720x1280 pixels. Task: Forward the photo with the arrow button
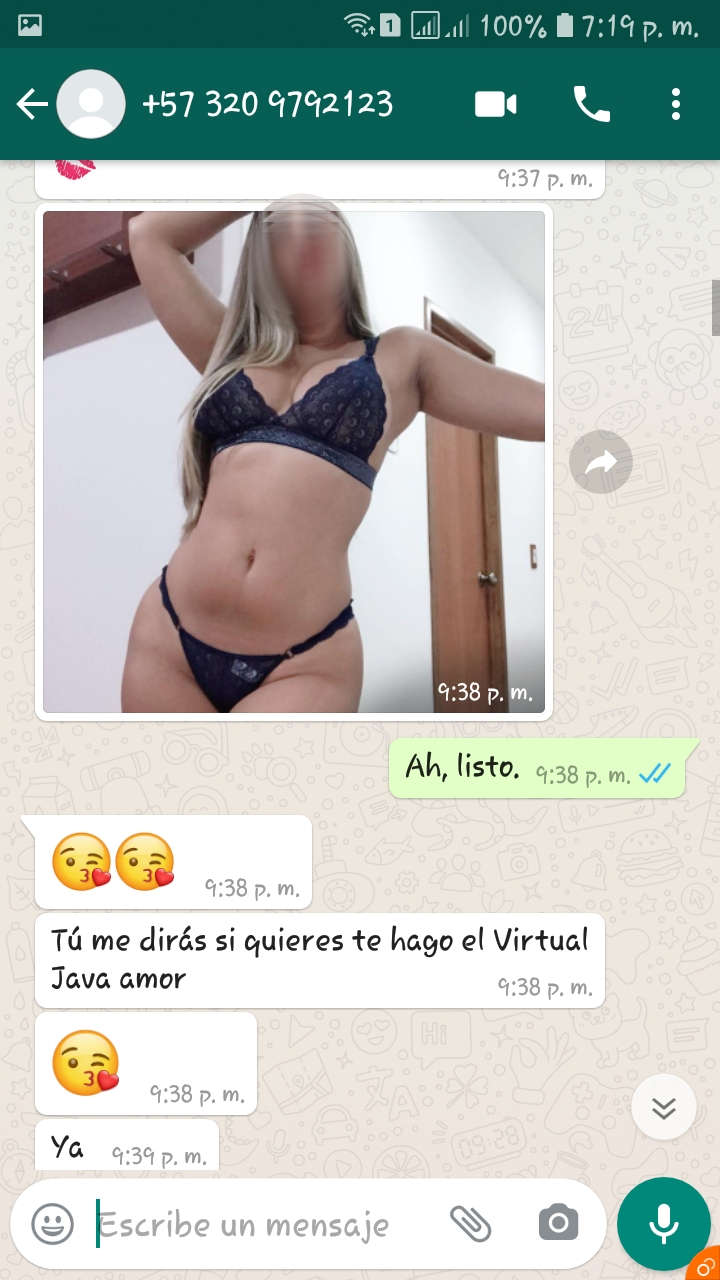click(601, 461)
